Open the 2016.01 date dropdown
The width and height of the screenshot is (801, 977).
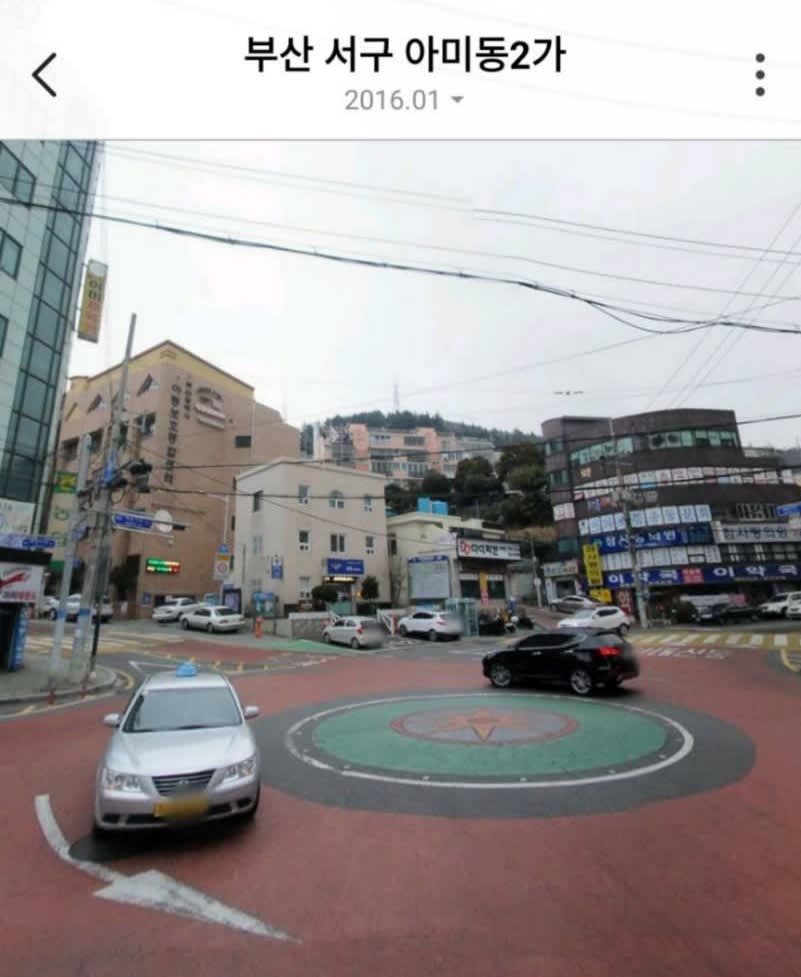404,100
